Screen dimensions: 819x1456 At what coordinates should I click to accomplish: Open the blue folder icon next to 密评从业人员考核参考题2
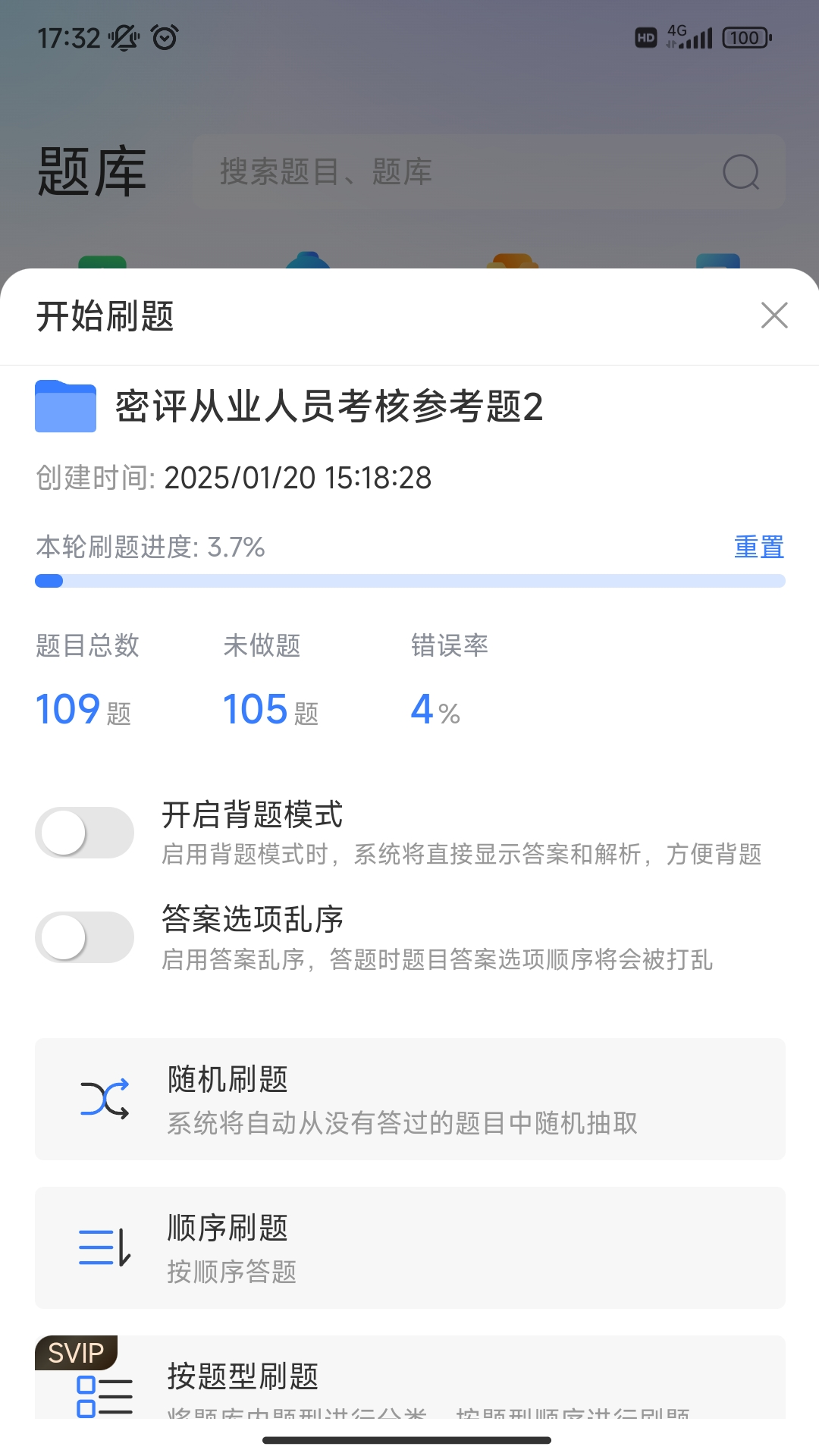65,407
